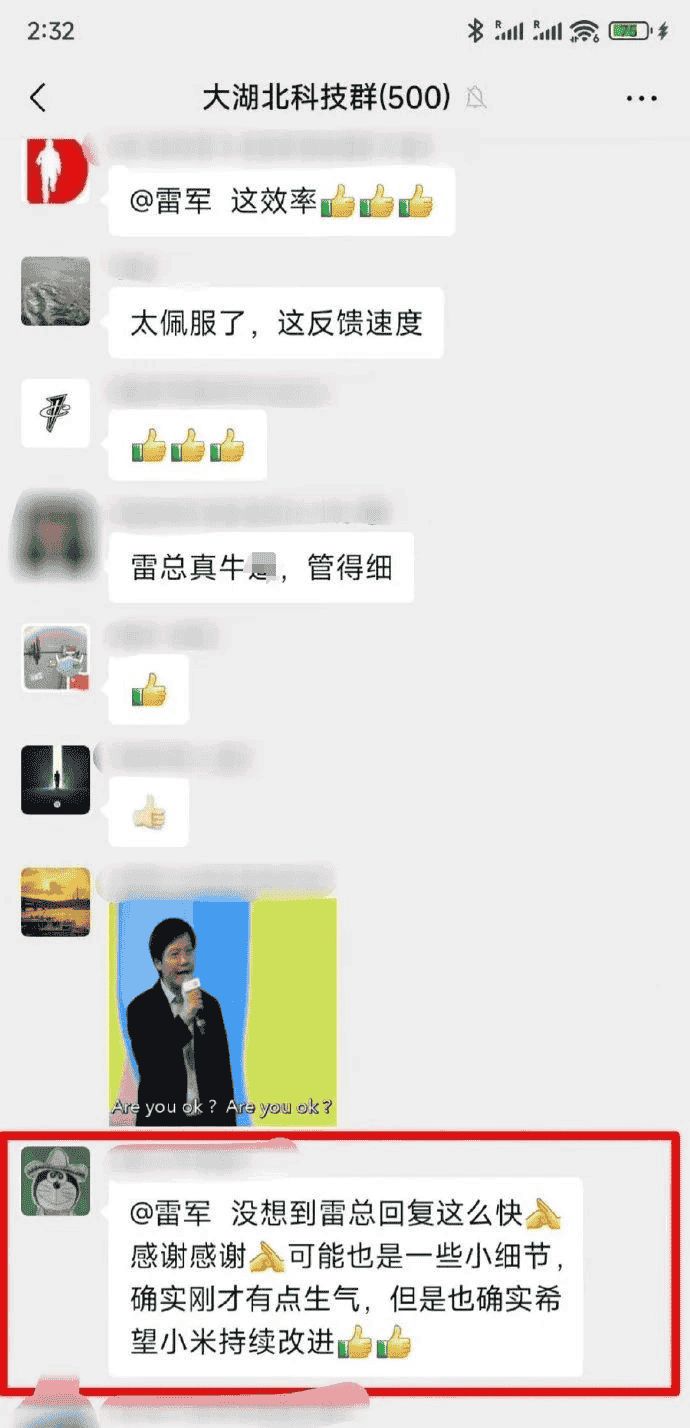
Task: Go back from the group chat
Action: (x=38, y=97)
